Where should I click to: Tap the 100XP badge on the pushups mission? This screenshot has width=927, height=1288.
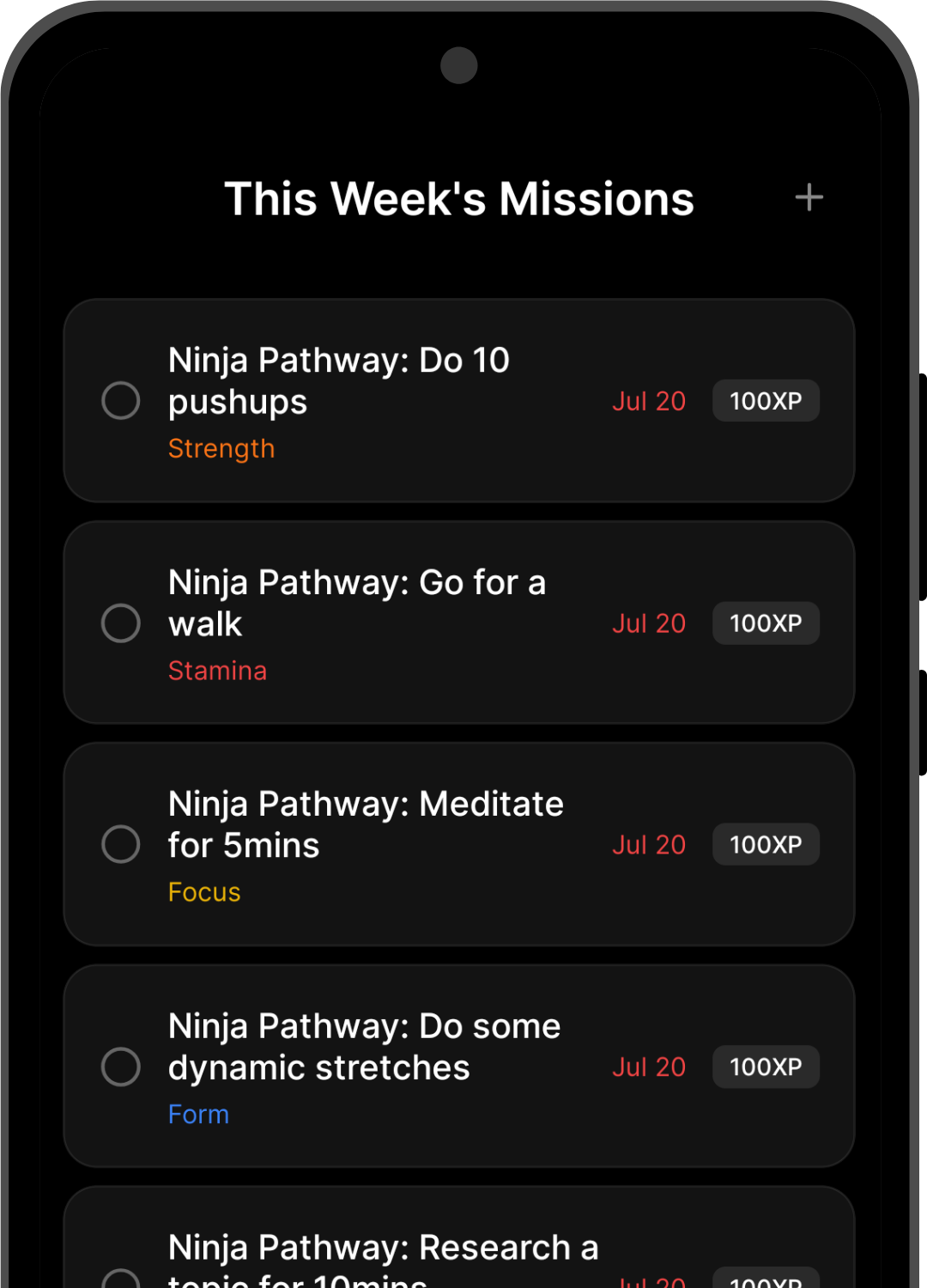[766, 400]
